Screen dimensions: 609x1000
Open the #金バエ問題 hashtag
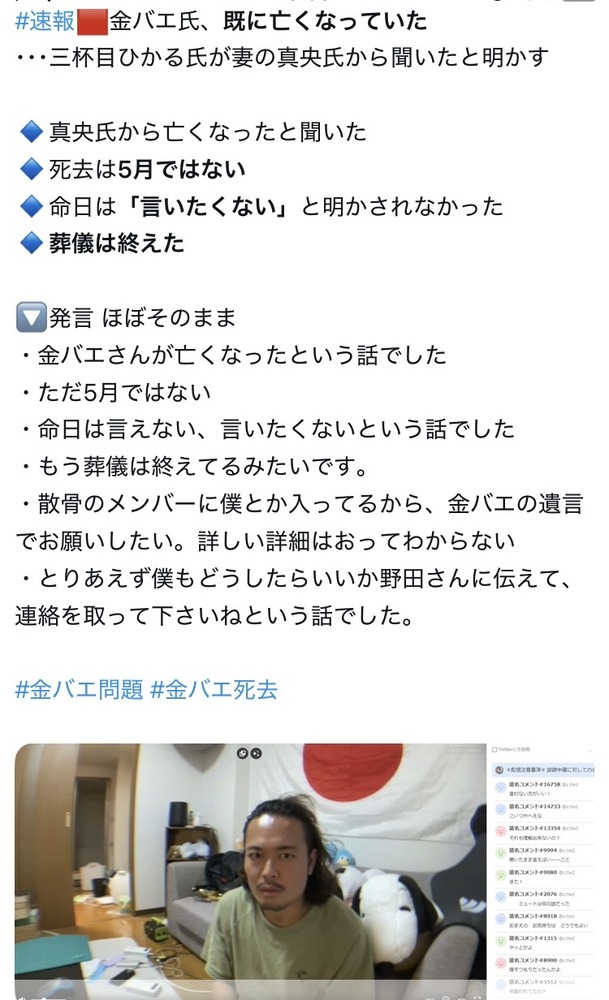79,689
